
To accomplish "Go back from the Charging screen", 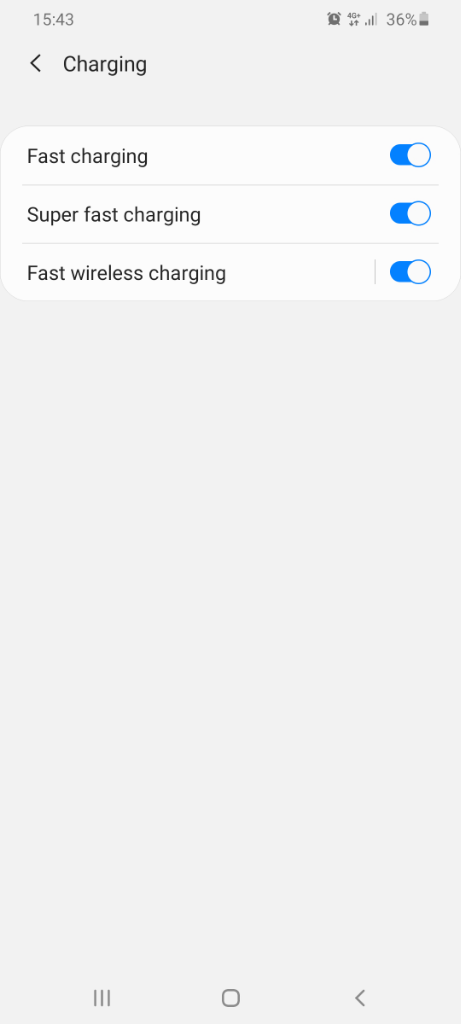I will [36, 64].
